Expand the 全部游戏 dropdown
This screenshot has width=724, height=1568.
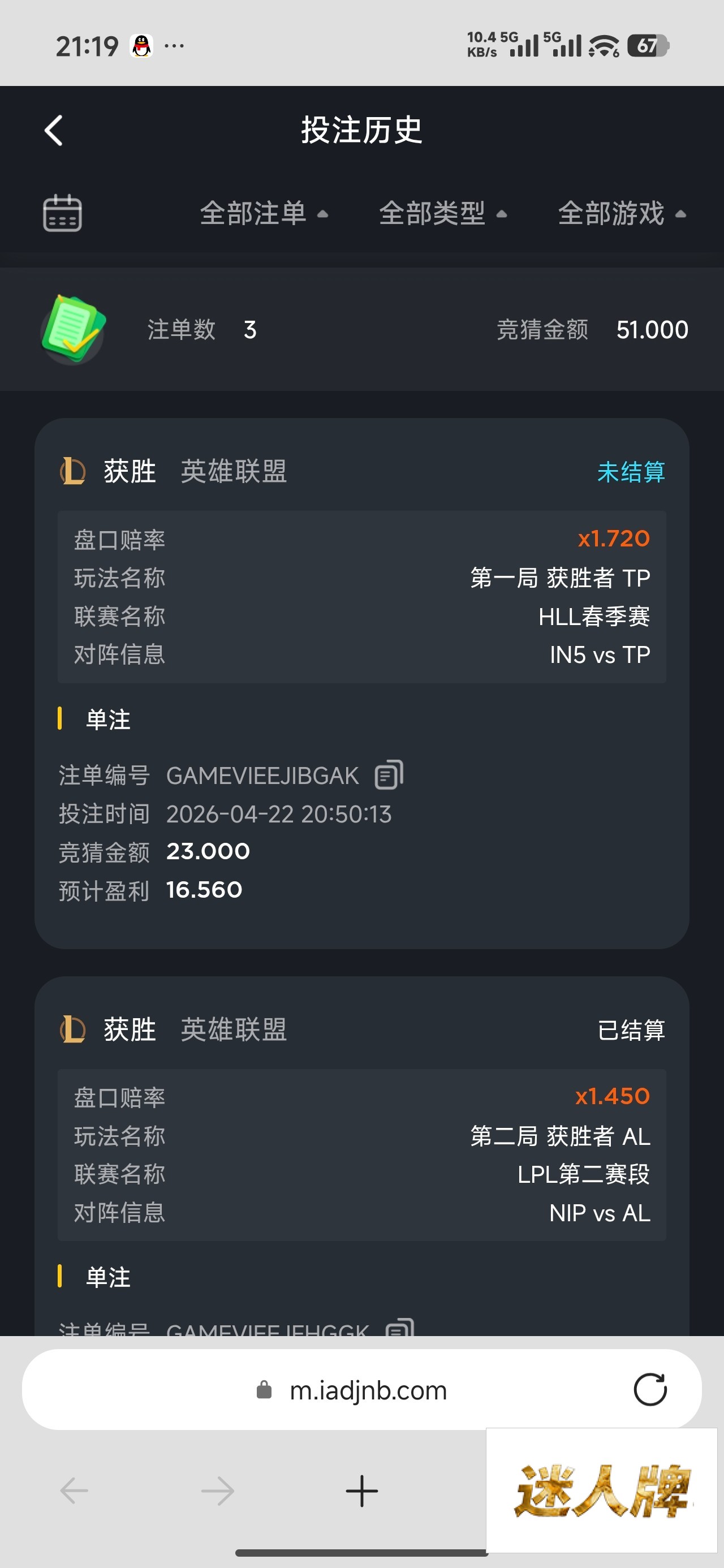point(621,214)
